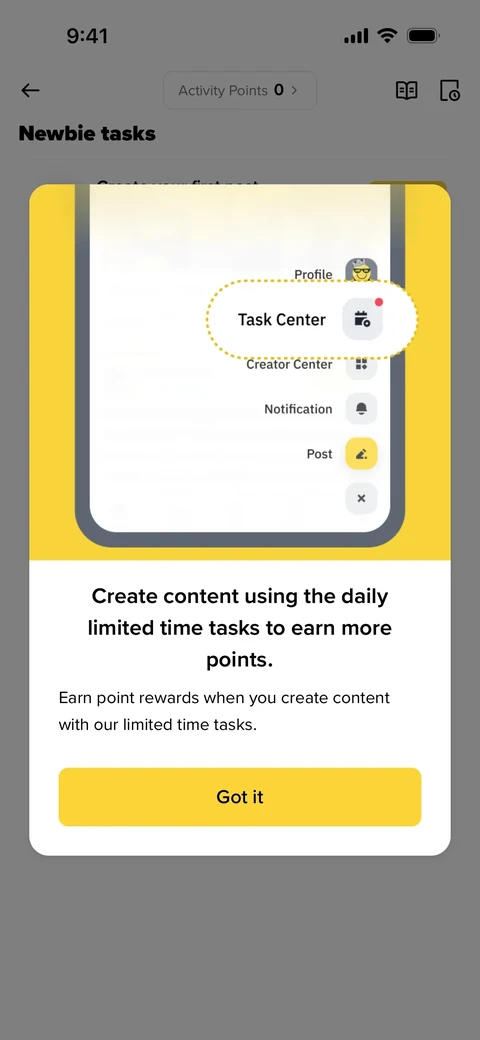Open the Activity Points counter chip
The width and height of the screenshot is (480, 1040).
tap(240, 90)
